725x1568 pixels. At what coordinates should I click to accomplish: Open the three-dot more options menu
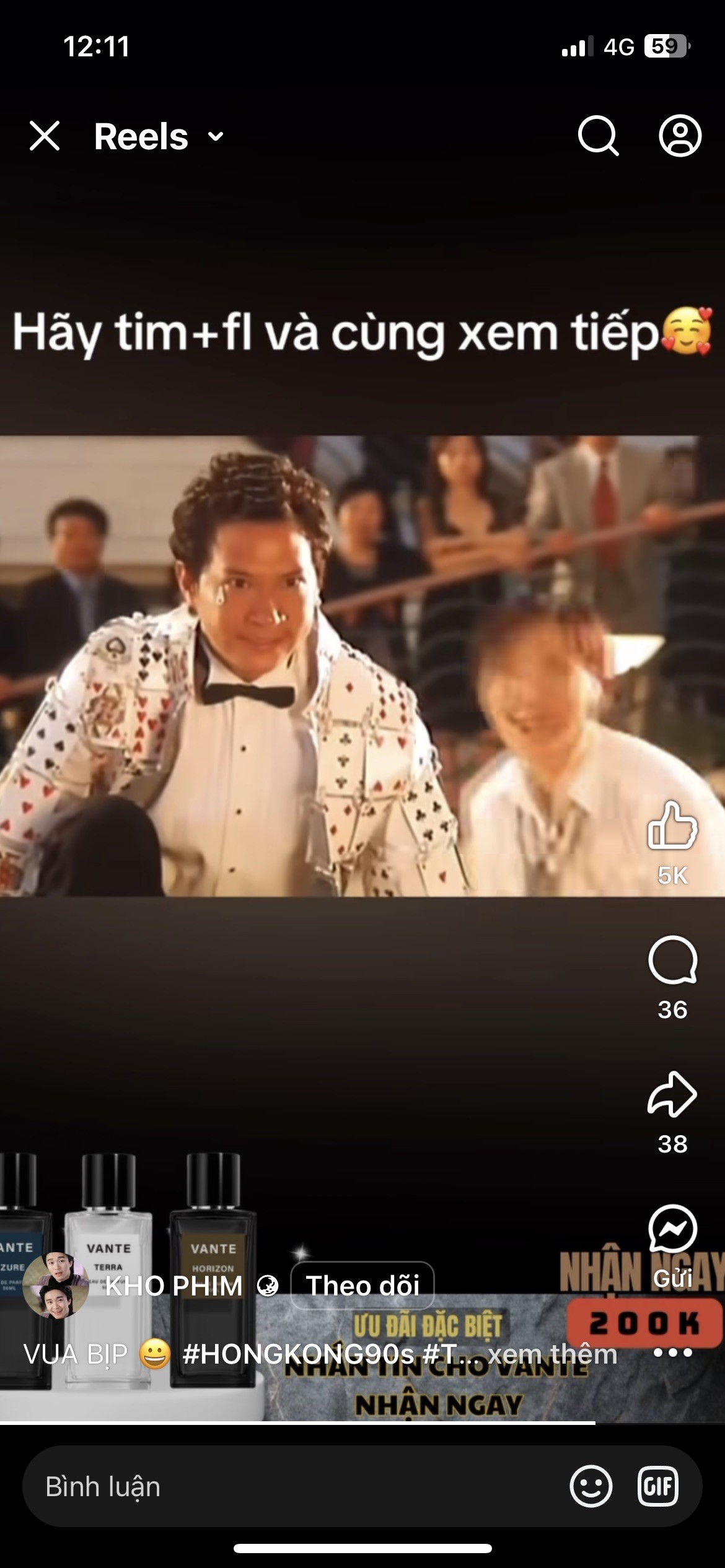click(x=672, y=1352)
